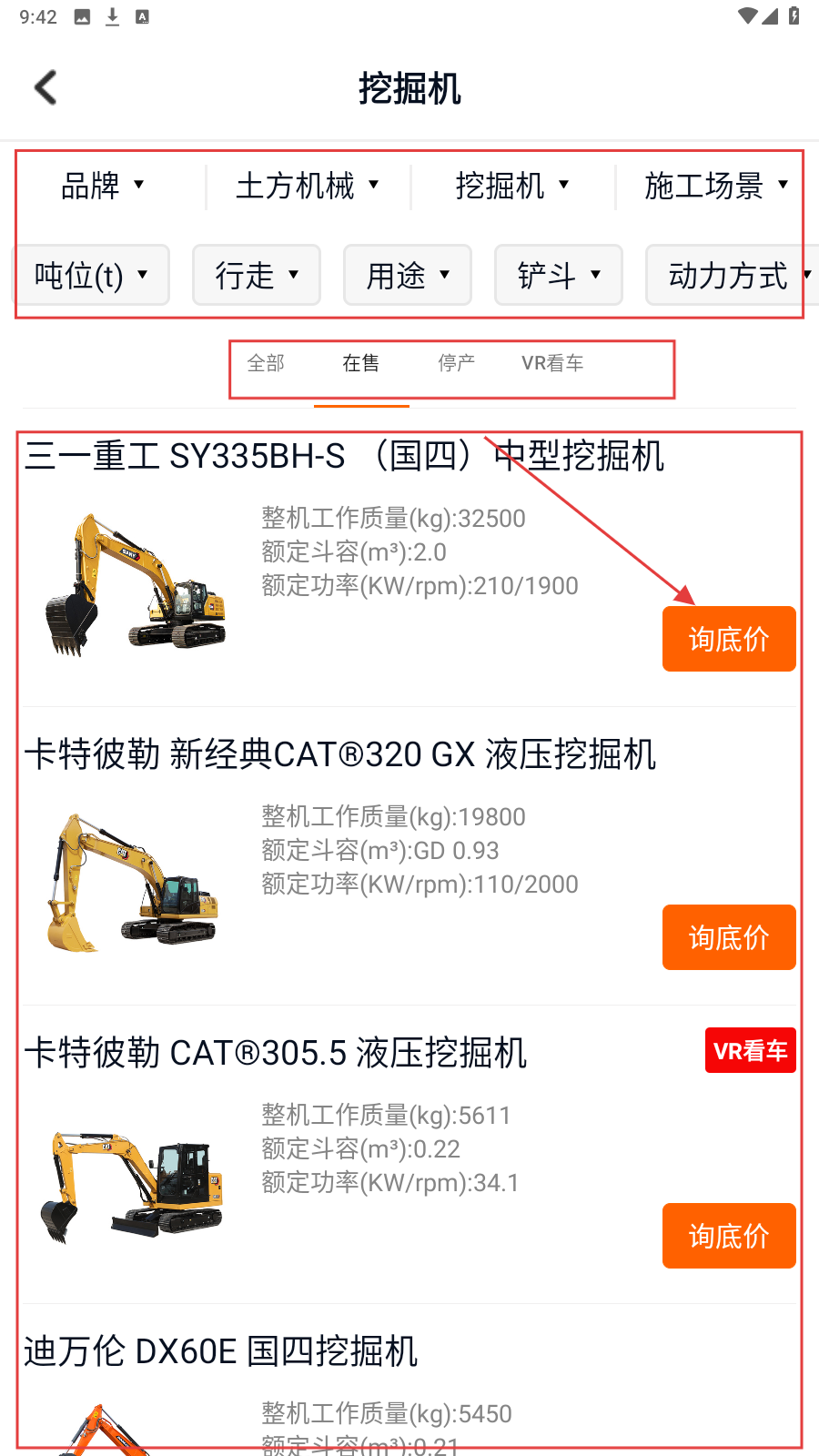The image size is (819, 1456).
Task: Open the 行走 filter chip
Action: coord(257,275)
